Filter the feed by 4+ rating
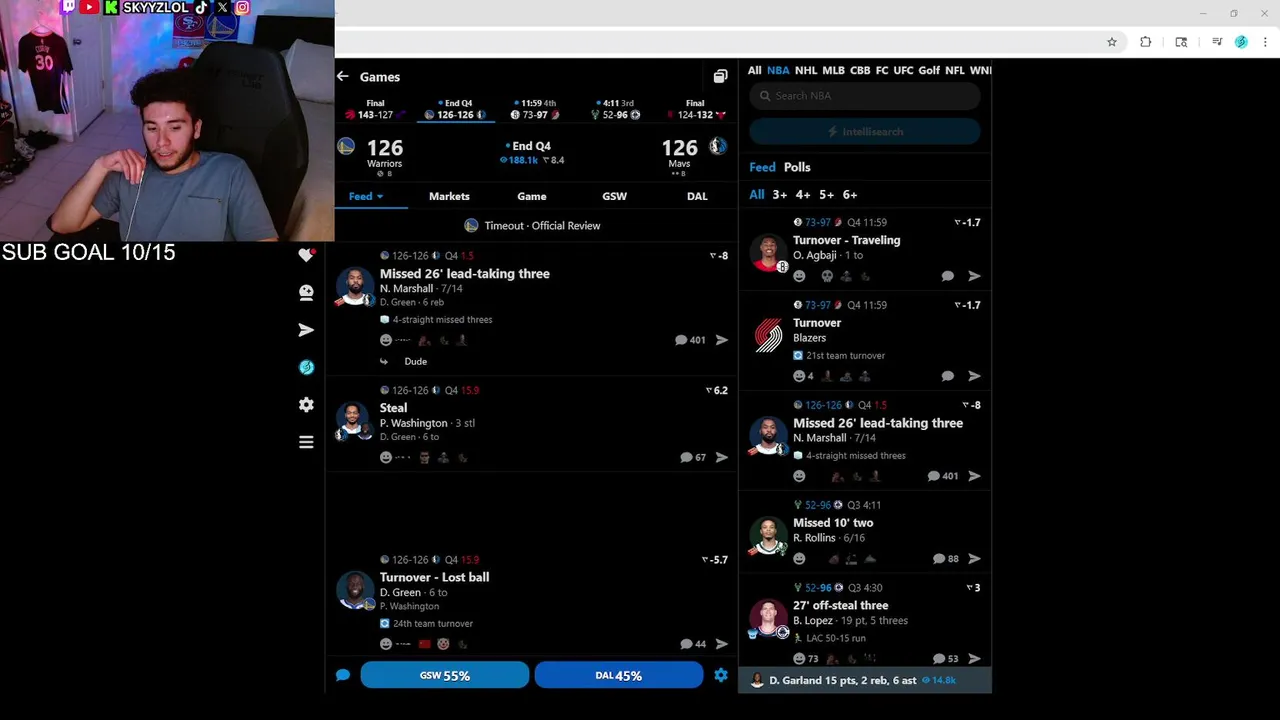The height and width of the screenshot is (720, 1280). tap(802, 195)
